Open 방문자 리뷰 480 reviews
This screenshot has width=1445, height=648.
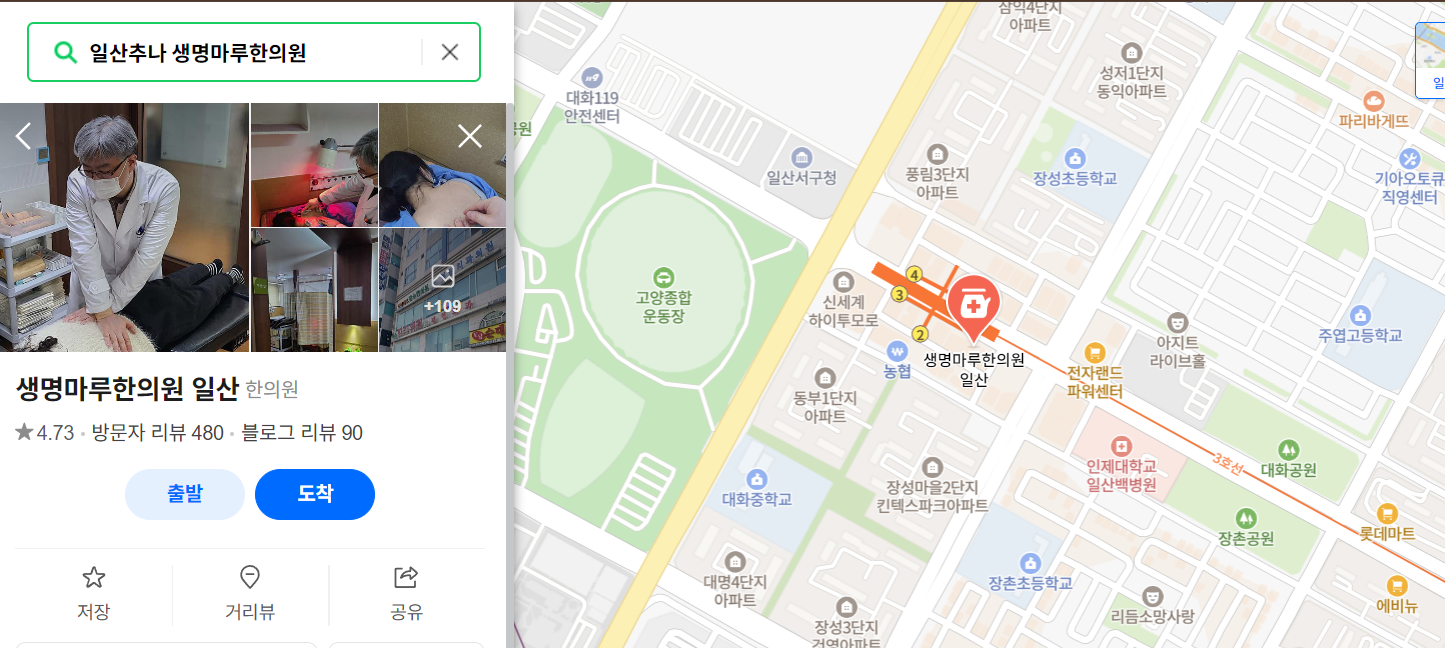click(157, 433)
